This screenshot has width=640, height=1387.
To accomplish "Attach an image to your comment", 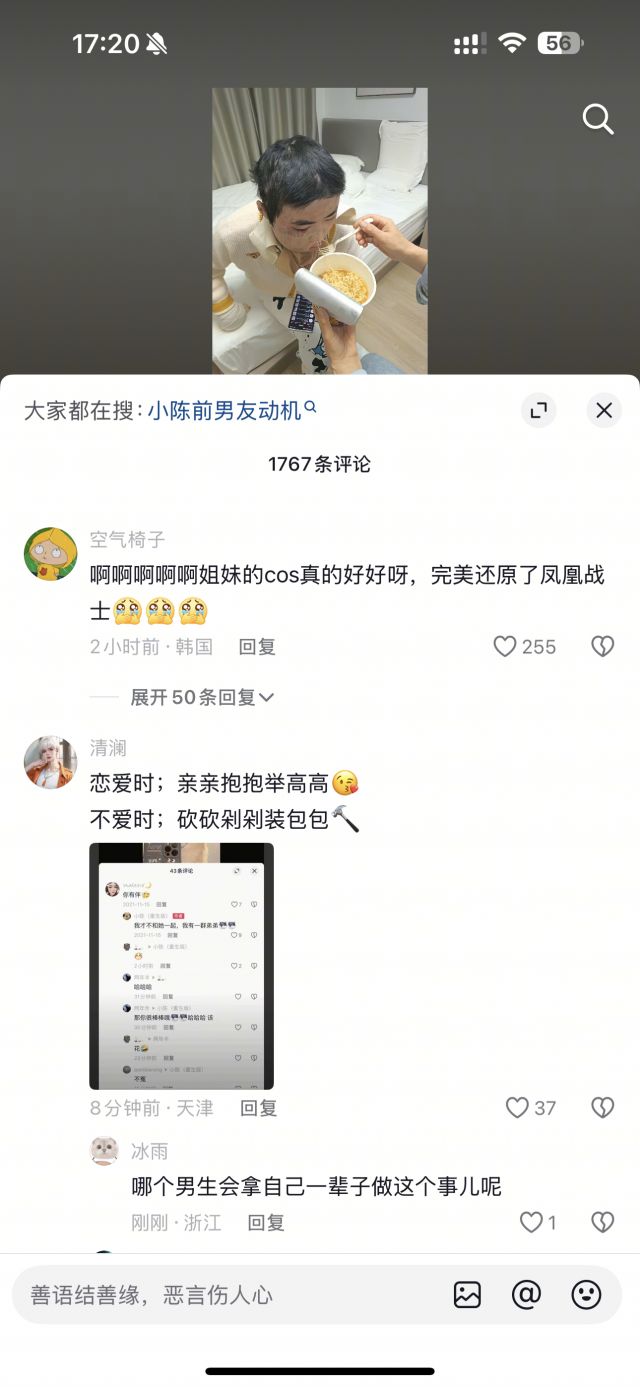I will (x=467, y=1295).
